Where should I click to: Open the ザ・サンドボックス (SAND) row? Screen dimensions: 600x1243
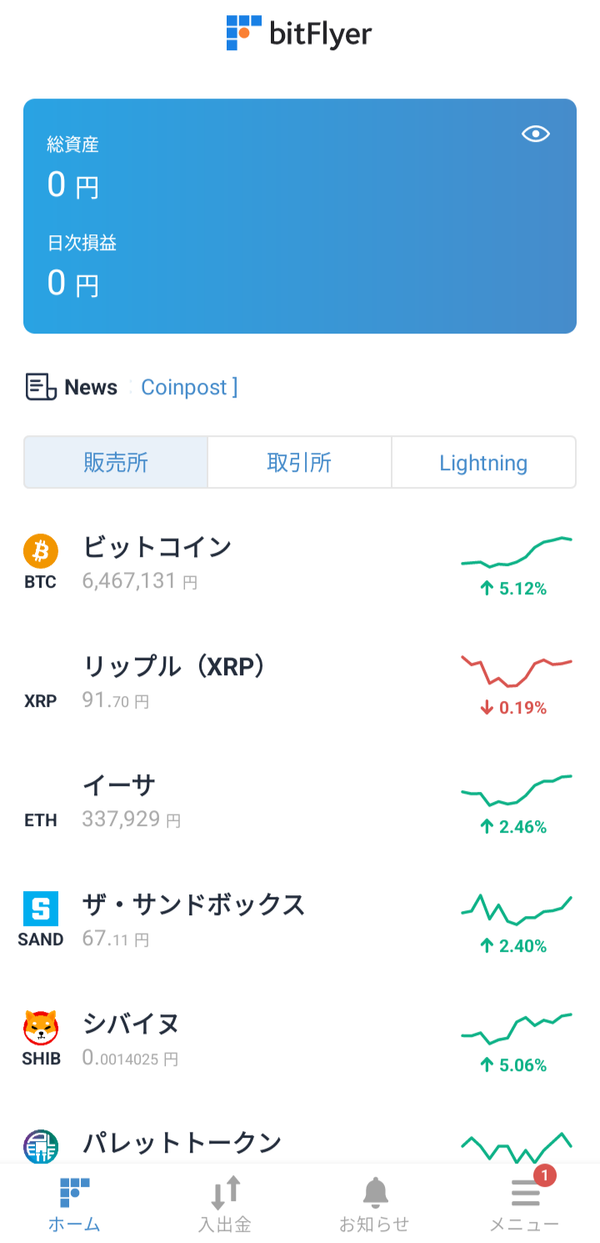300,922
